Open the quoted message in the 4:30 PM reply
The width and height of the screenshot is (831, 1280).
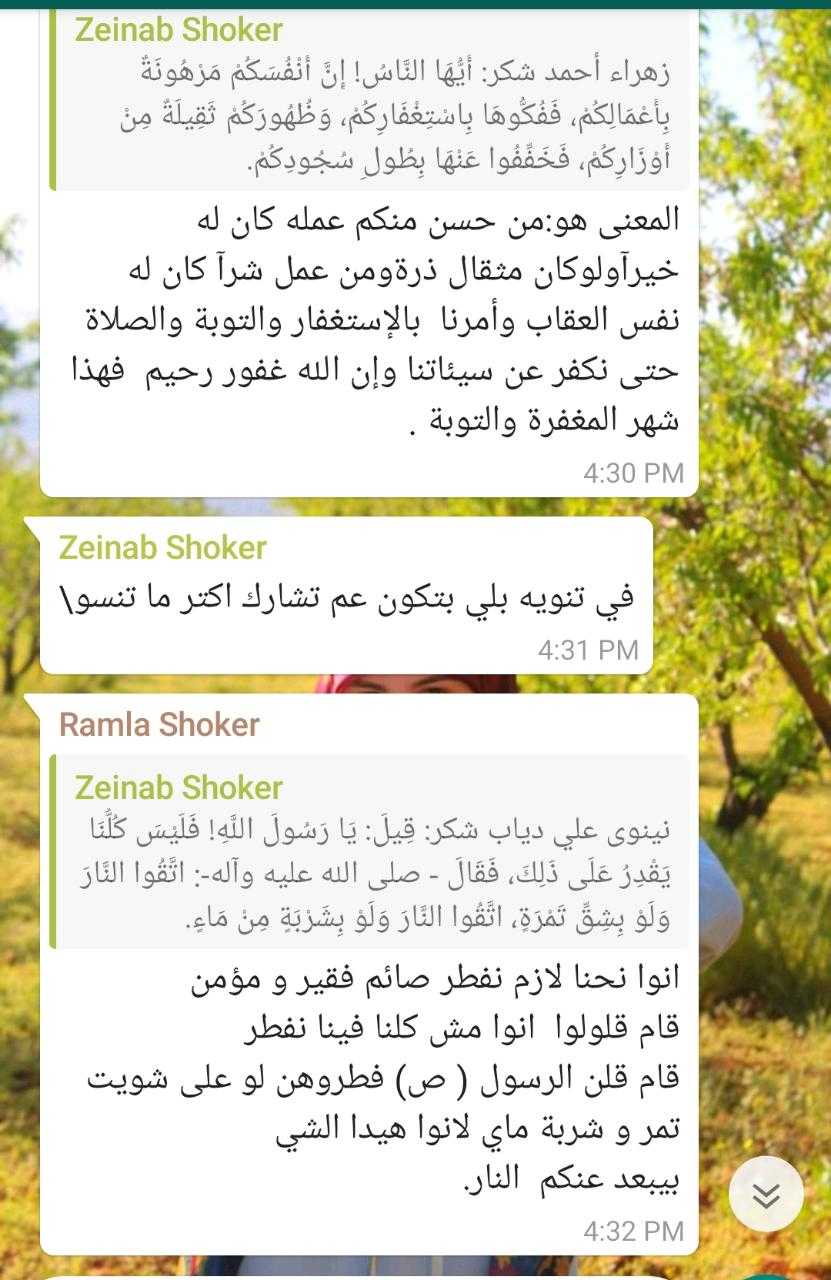pos(370,100)
